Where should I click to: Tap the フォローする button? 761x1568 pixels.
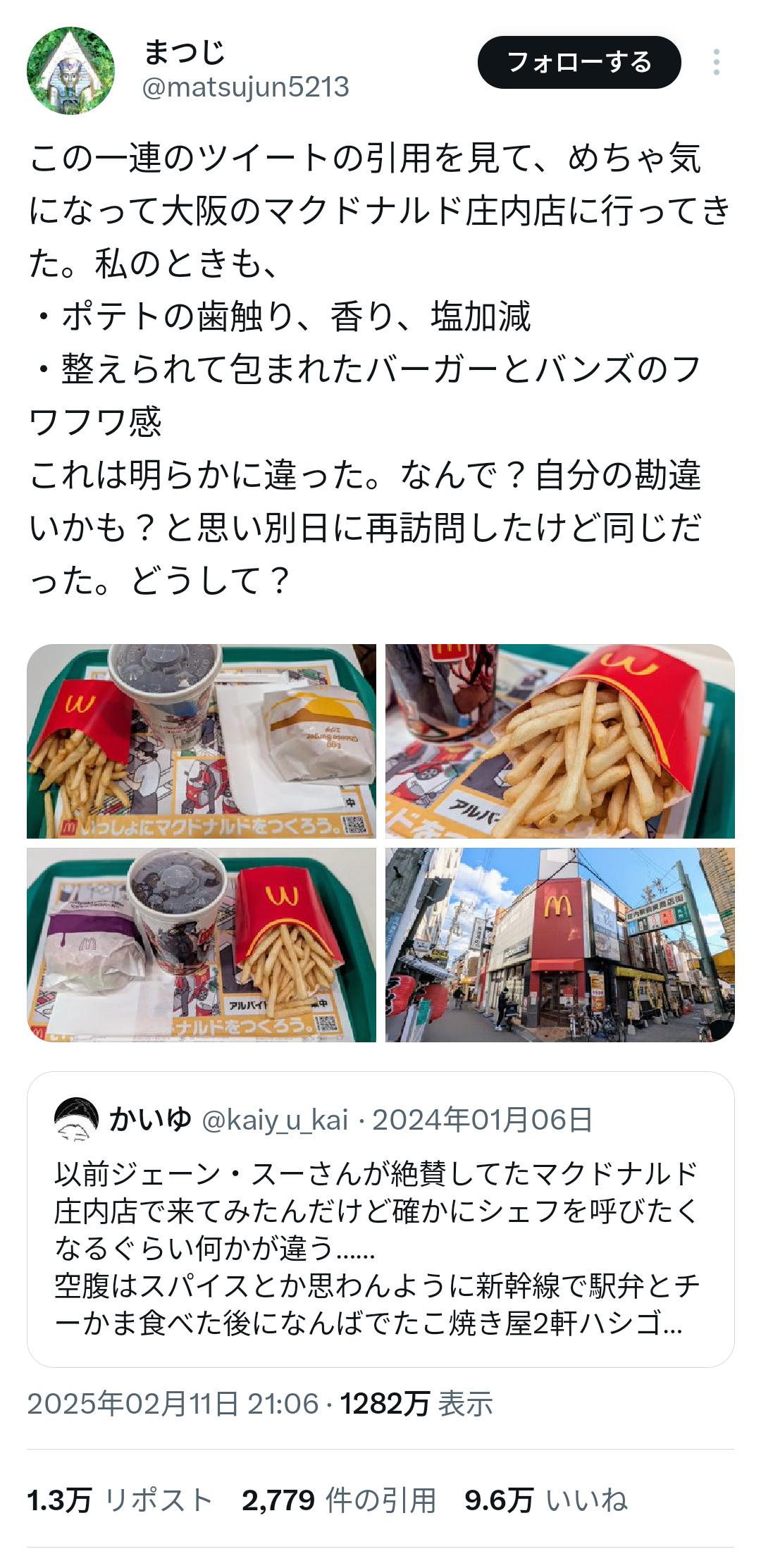[579, 62]
